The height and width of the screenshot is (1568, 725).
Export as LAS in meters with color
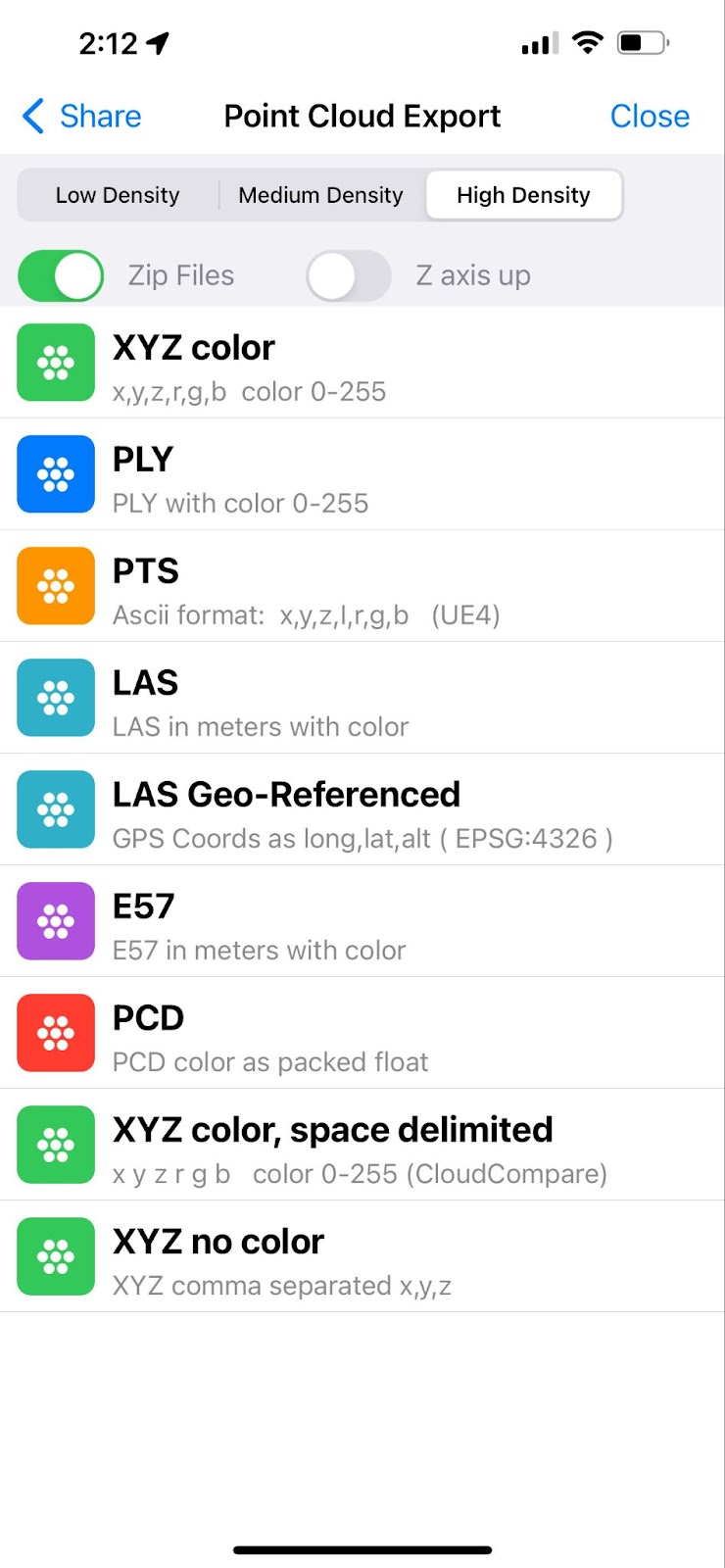[362, 698]
